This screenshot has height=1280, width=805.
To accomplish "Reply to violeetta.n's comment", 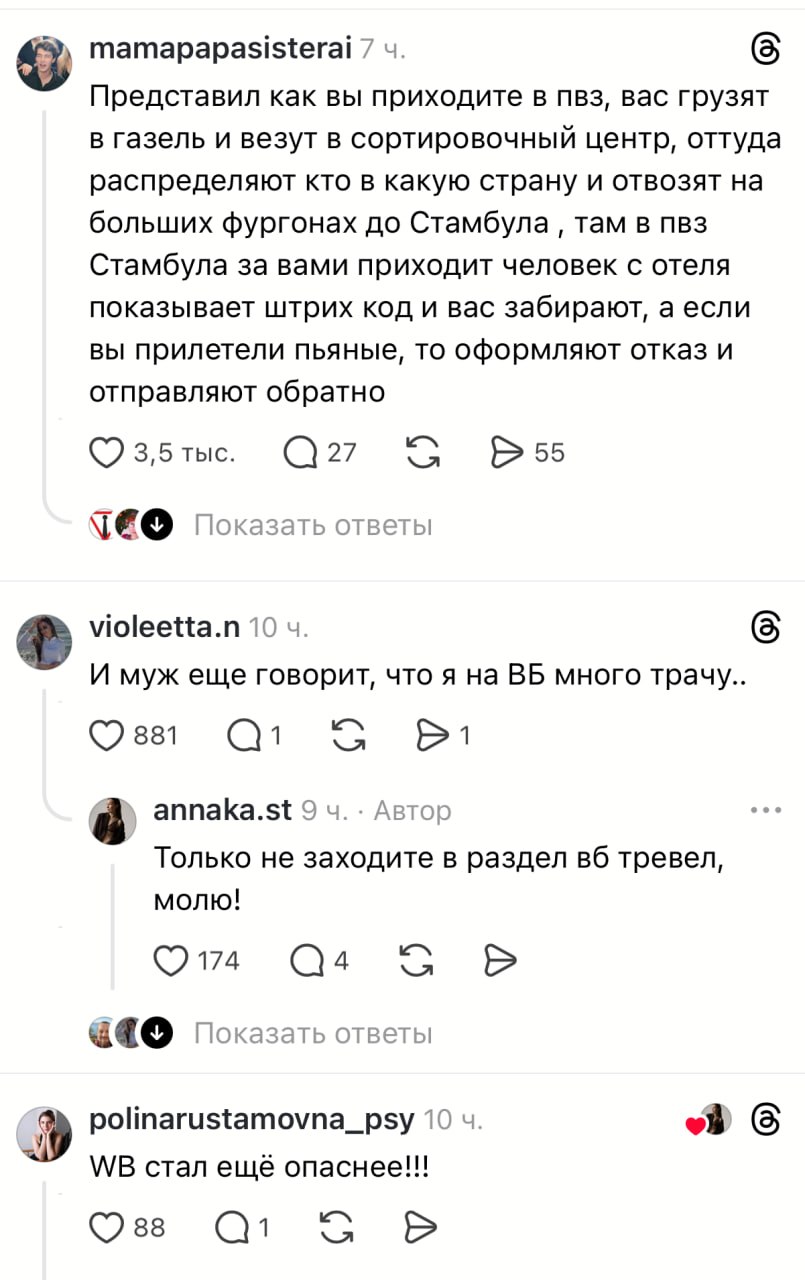I will coord(244,736).
